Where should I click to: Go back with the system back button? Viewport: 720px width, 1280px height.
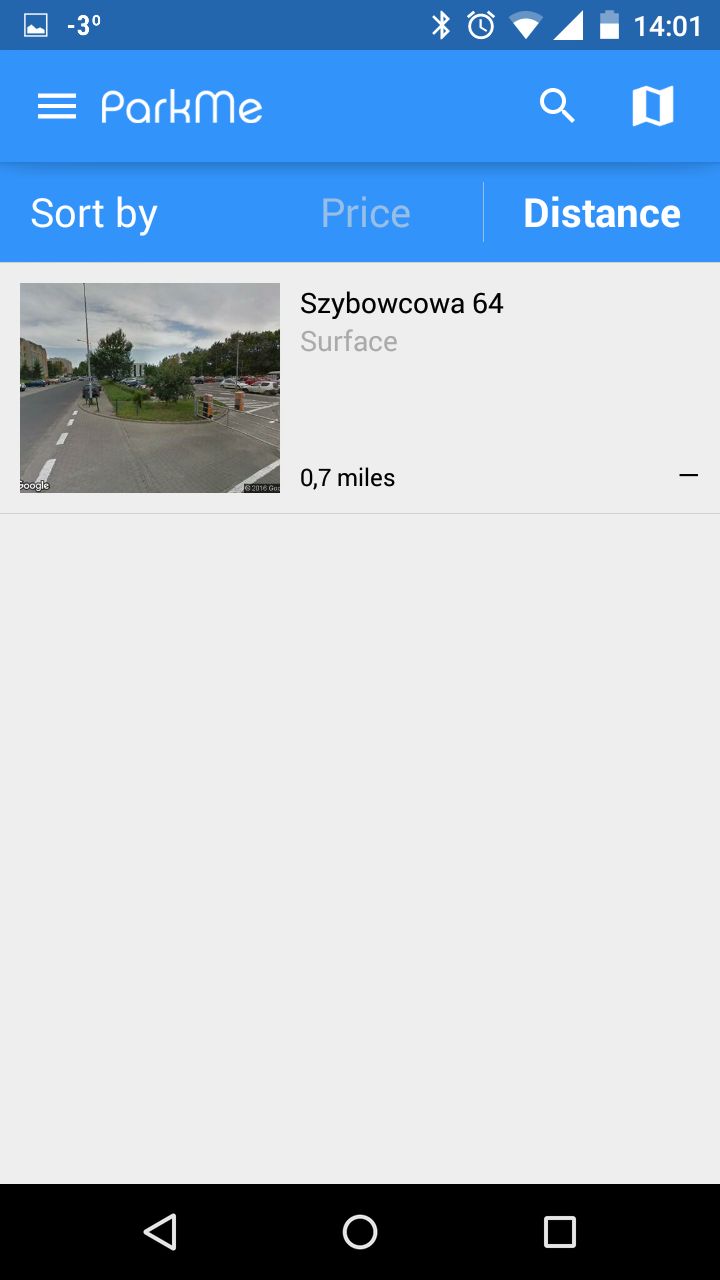pyautogui.click(x=160, y=1232)
